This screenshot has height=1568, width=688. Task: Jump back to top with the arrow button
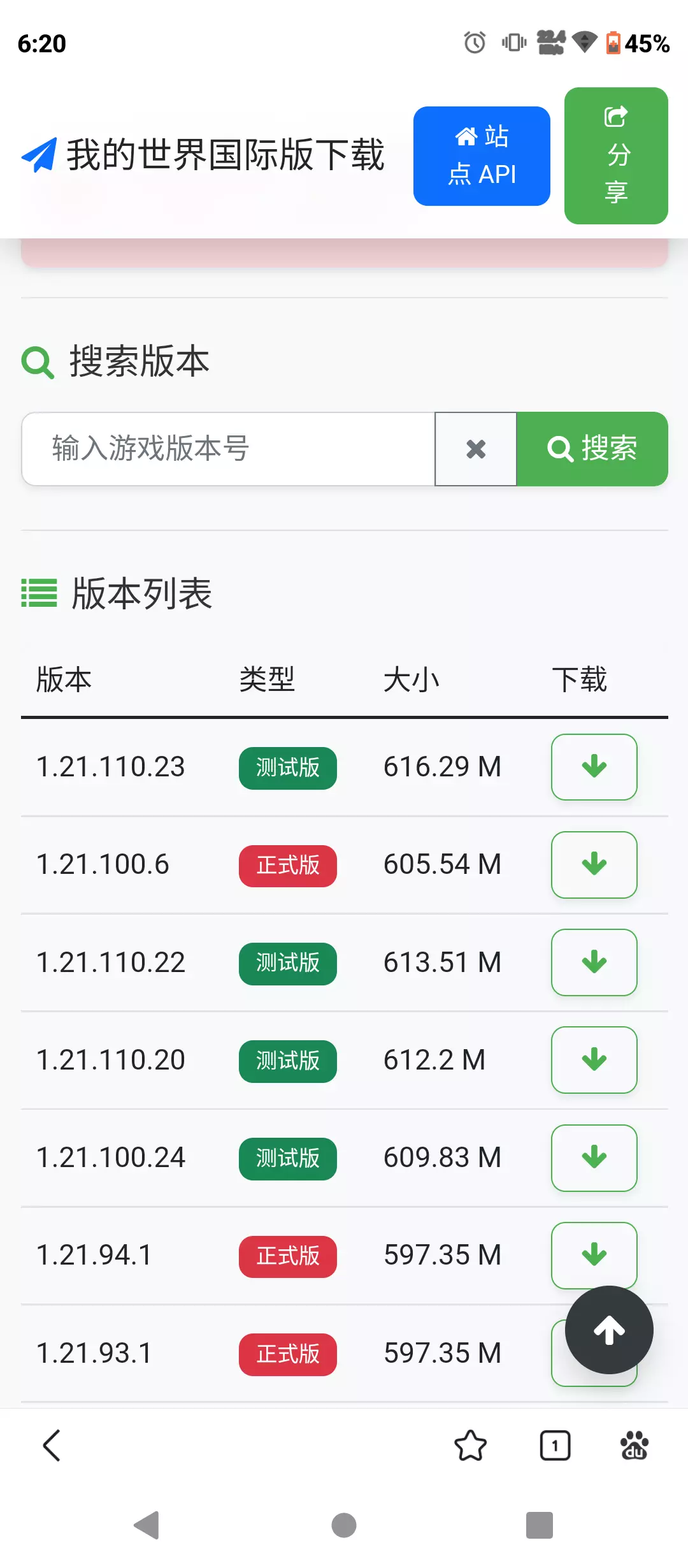pos(609,1330)
